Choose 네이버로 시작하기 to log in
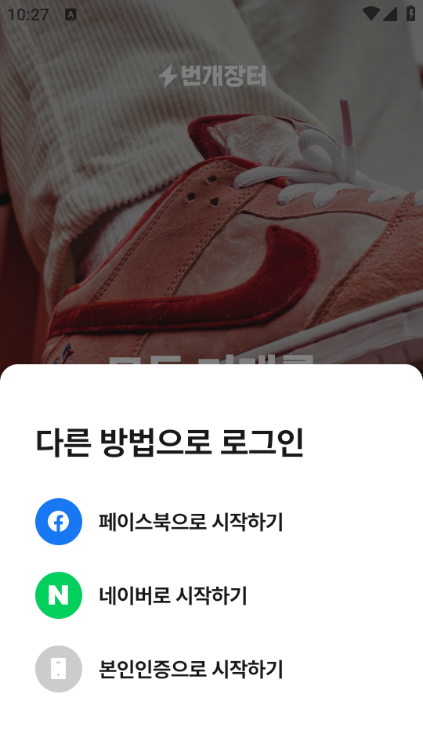 point(211,595)
